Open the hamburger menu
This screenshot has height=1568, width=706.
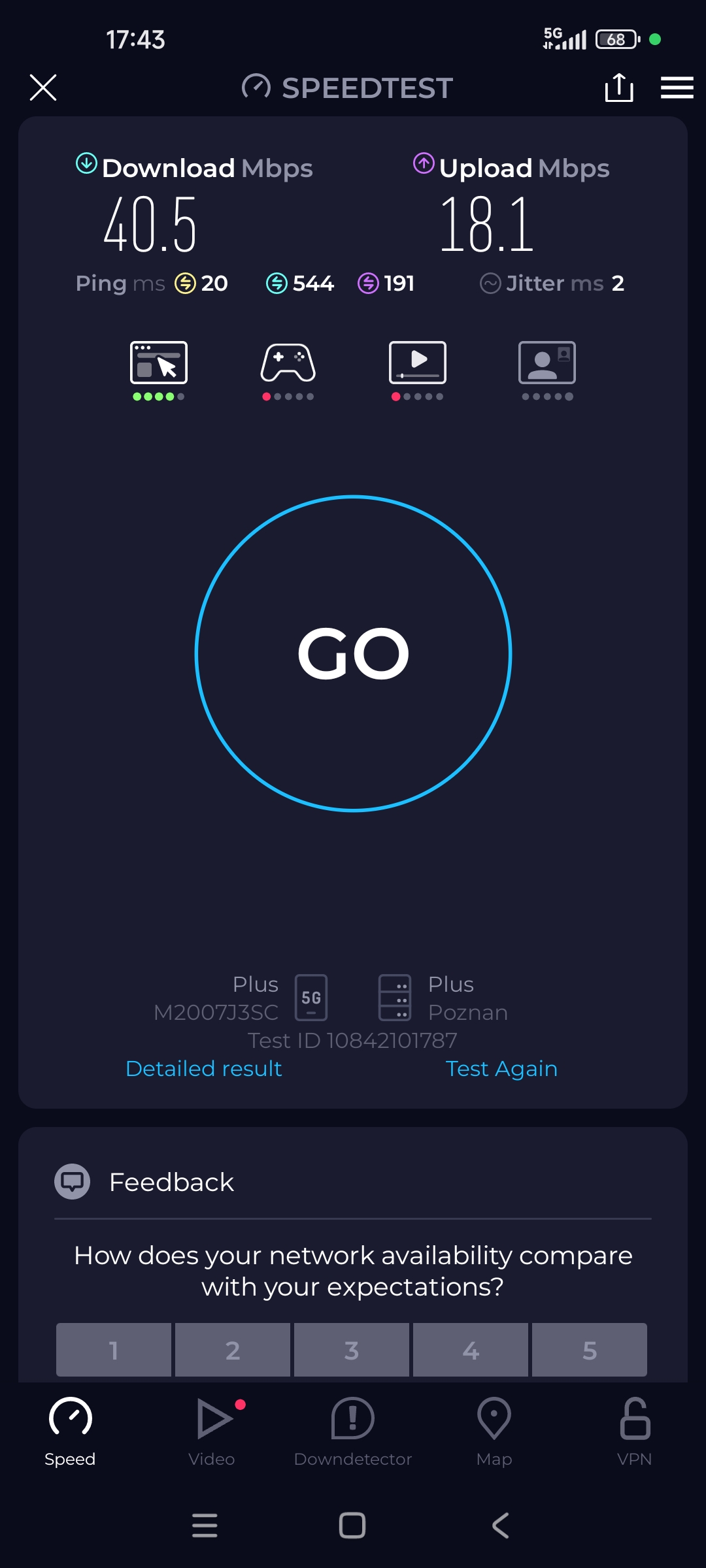pyautogui.click(x=677, y=88)
